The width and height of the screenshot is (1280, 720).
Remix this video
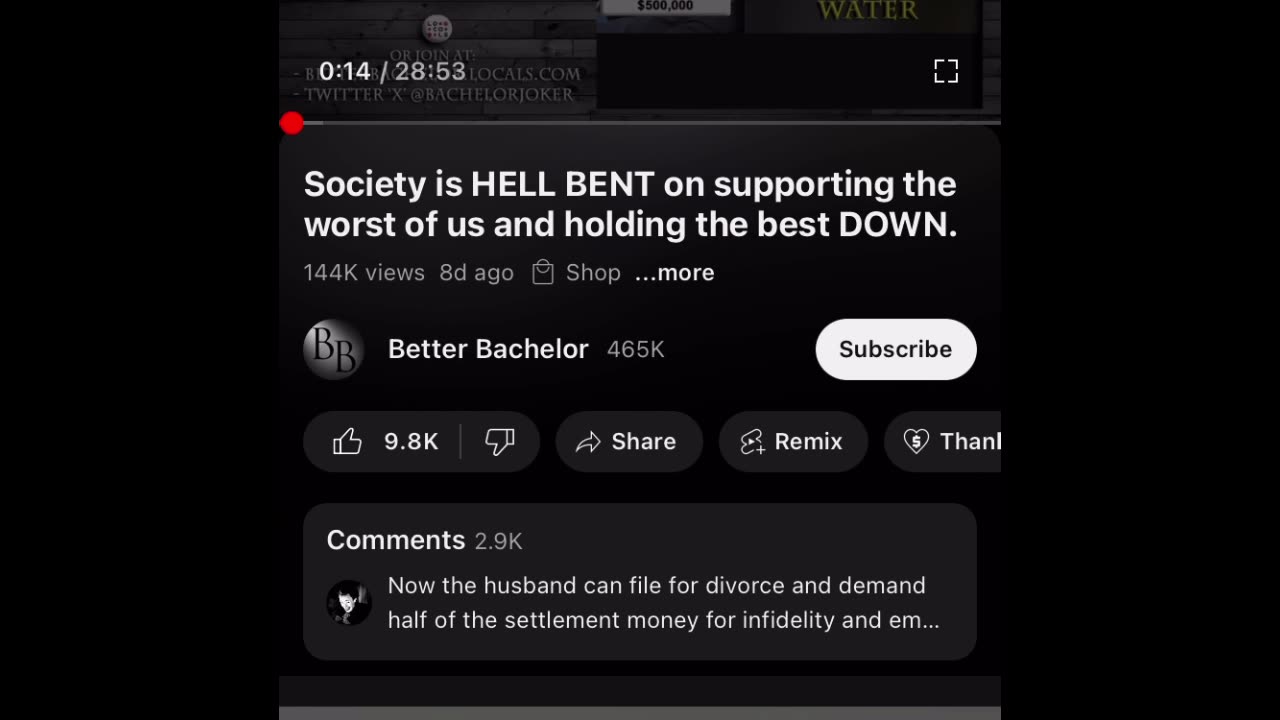click(792, 441)
